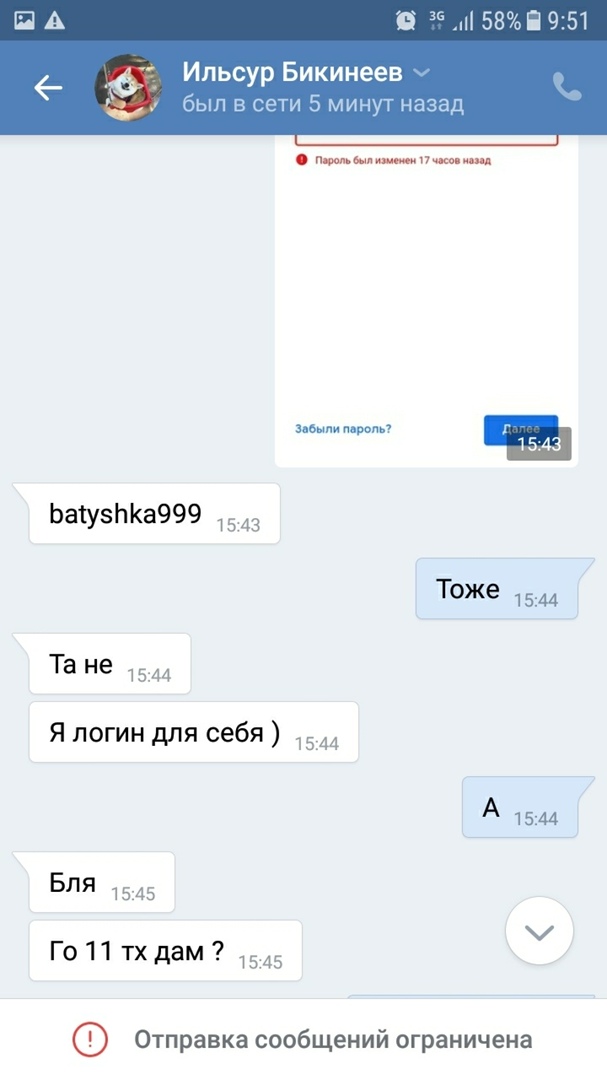
Task: Open Ильсур Бикинеев's profile avatar
Action: [129, 88]
